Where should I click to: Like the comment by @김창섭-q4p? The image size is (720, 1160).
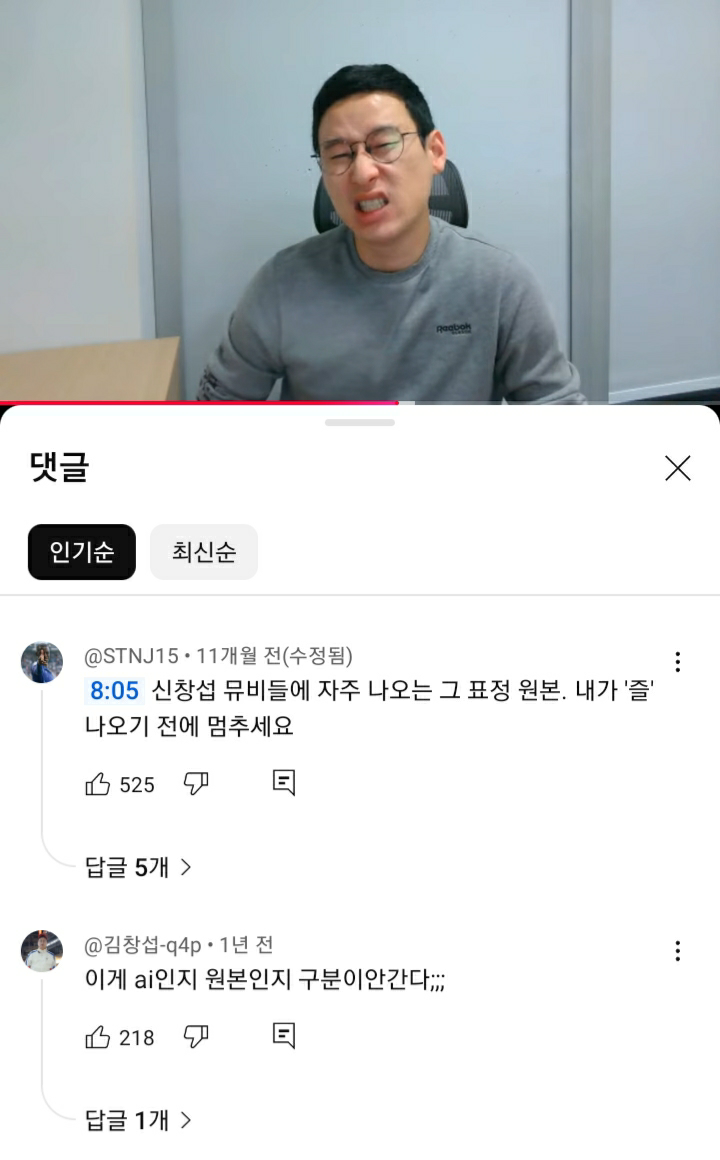tap(98, 1037)
